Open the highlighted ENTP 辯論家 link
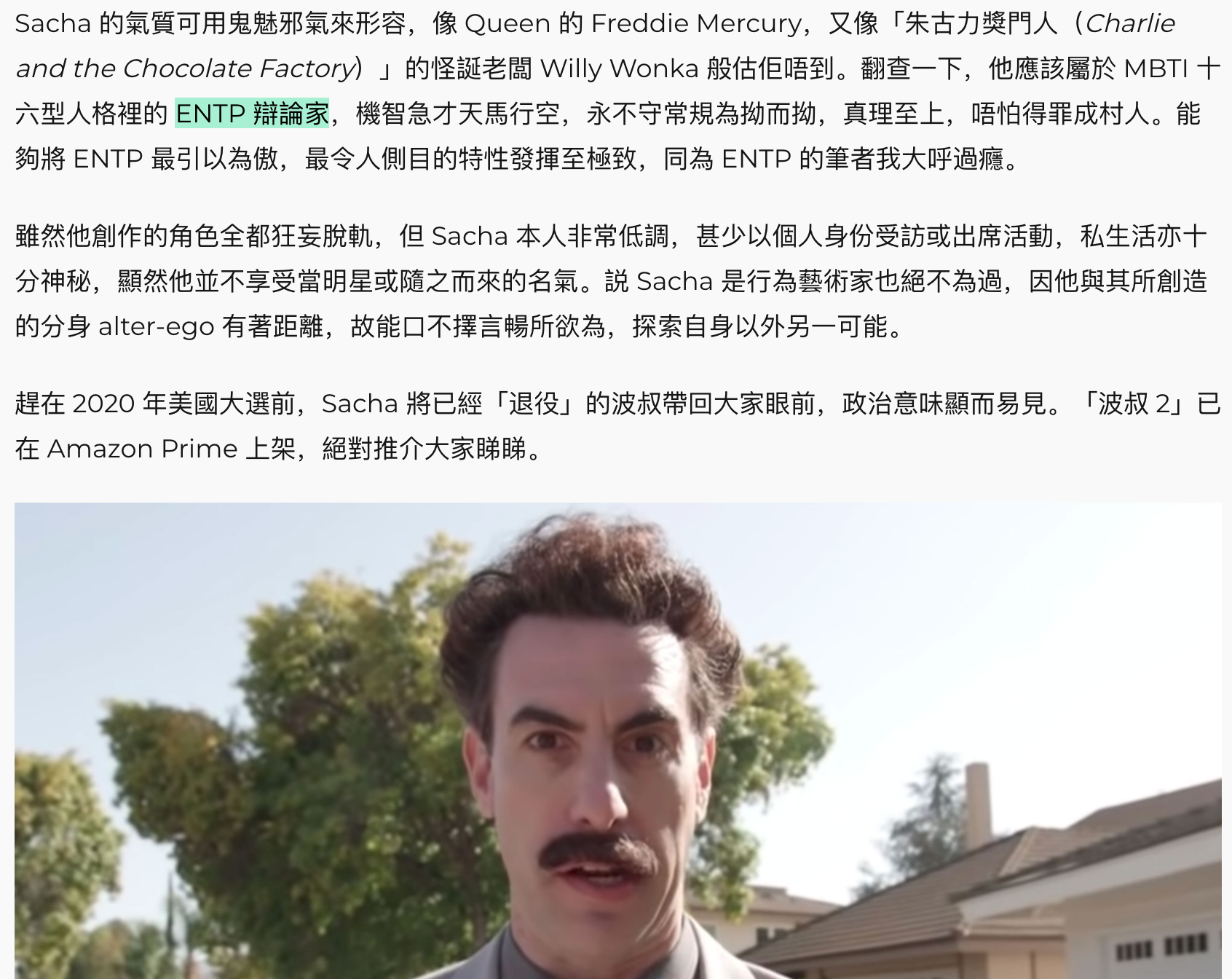The height and width of the screenshot is (979, 1232). pos(252,114)
